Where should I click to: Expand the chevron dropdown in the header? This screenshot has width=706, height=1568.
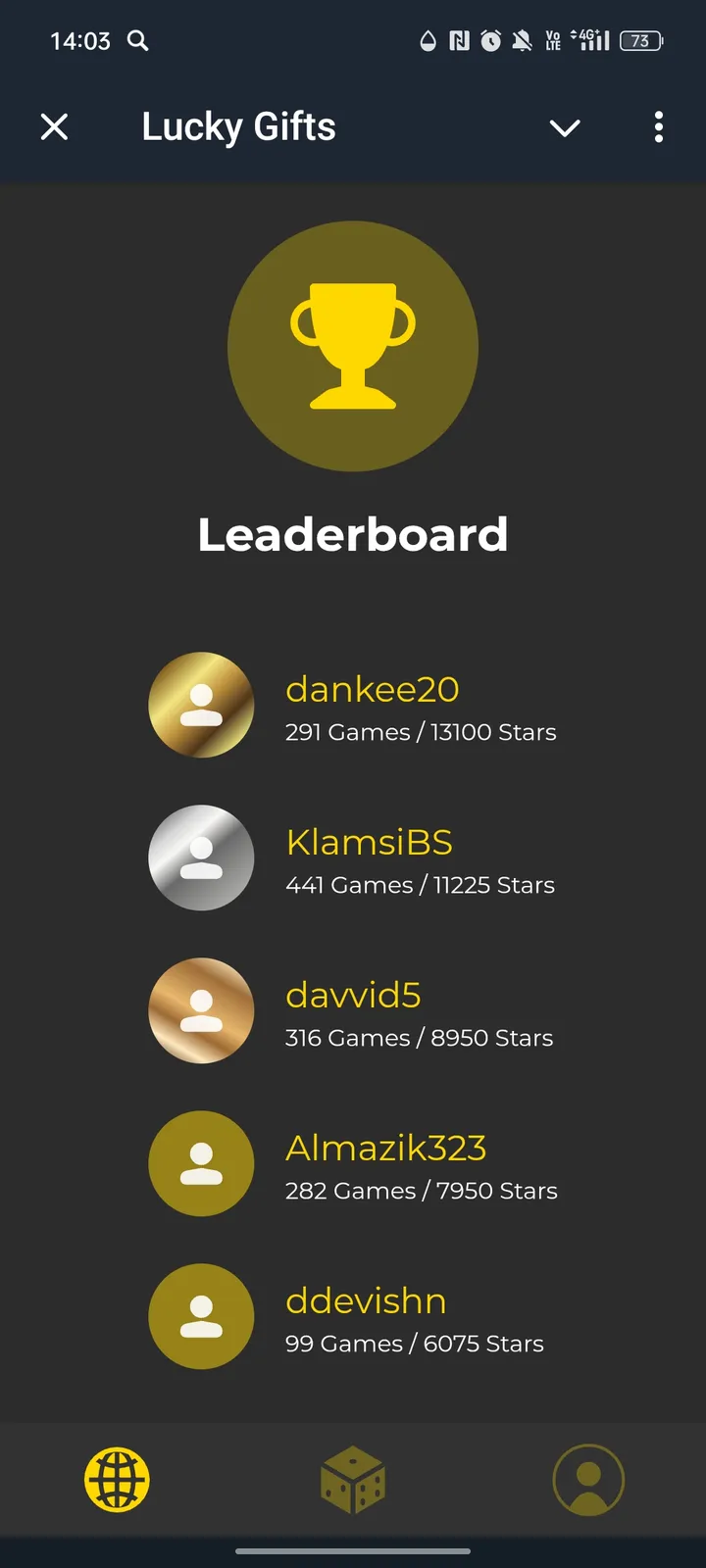click(x=565, y=127)
